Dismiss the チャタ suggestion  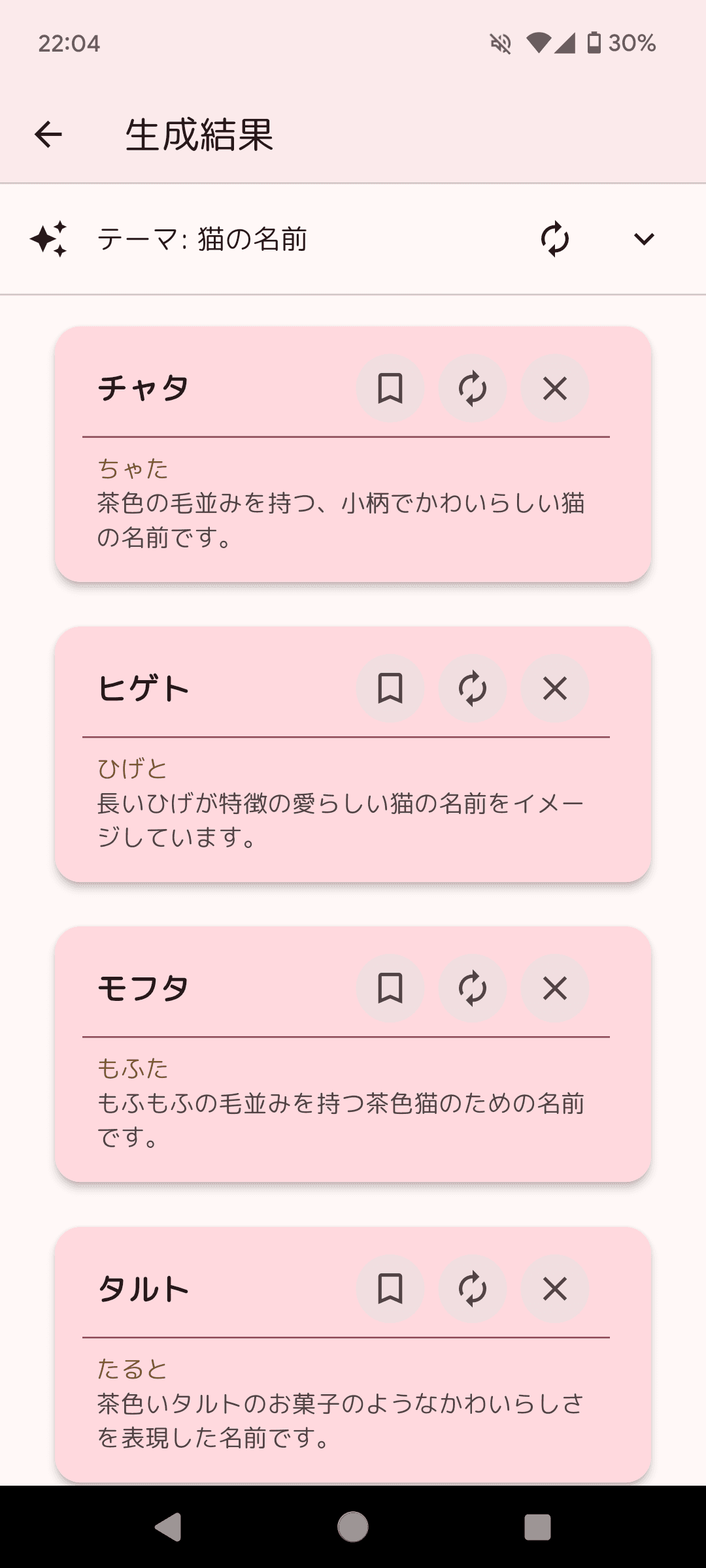555,389
